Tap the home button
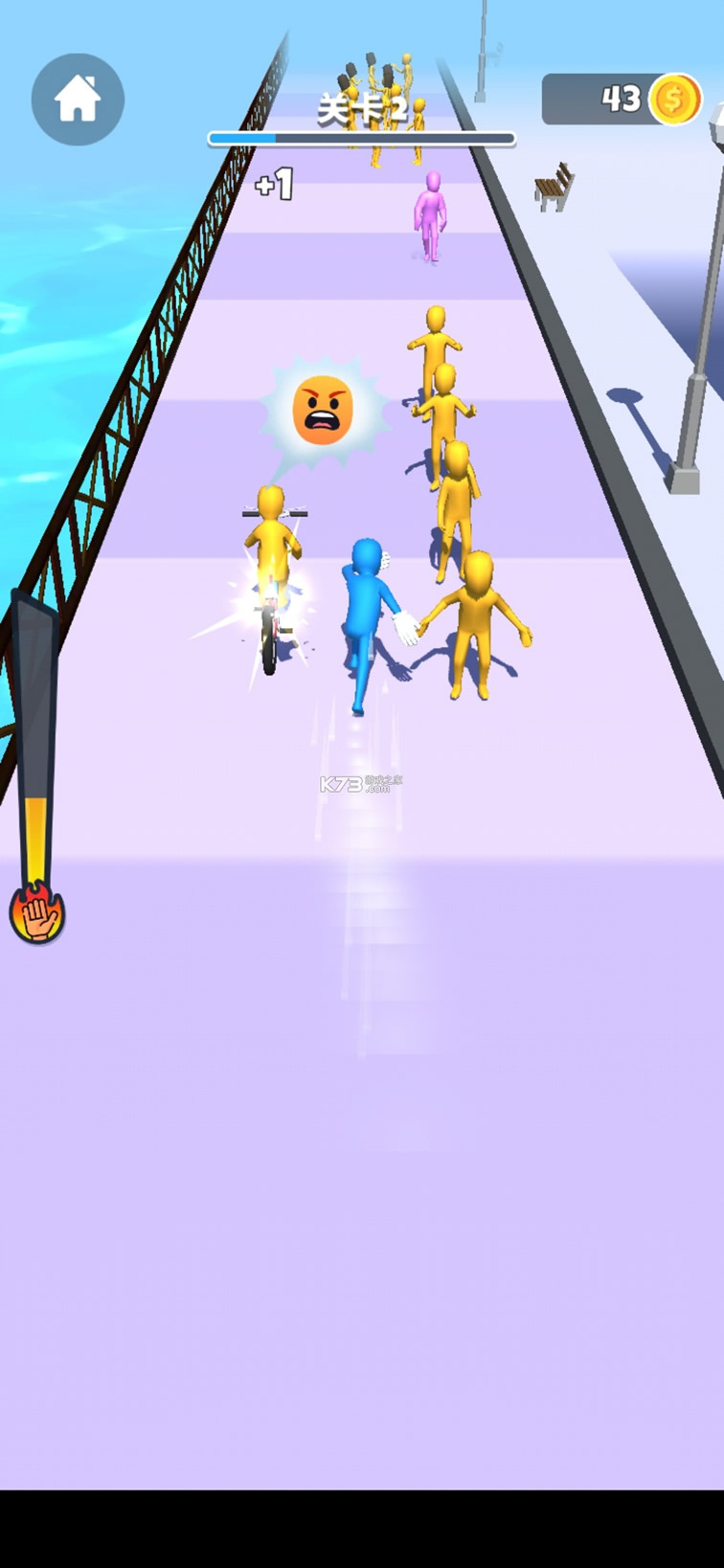 [x=78, y=100]
